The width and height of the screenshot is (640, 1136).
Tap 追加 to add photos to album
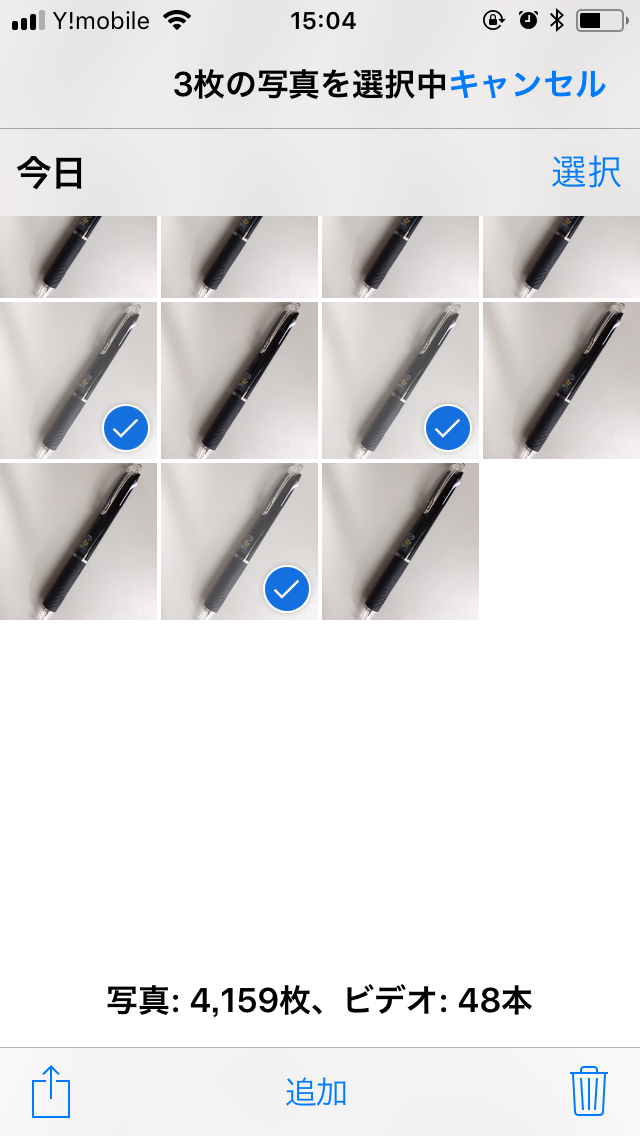coord(316,1092)
